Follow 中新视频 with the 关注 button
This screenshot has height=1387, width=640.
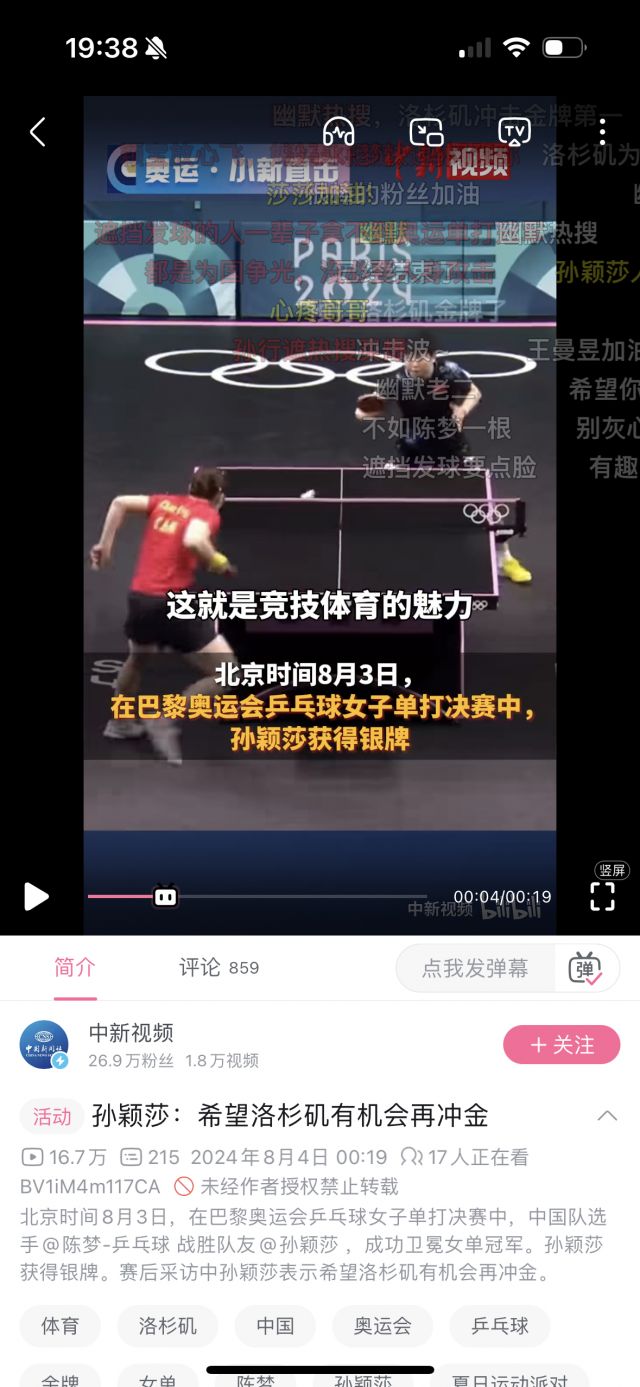[561, 1045]
